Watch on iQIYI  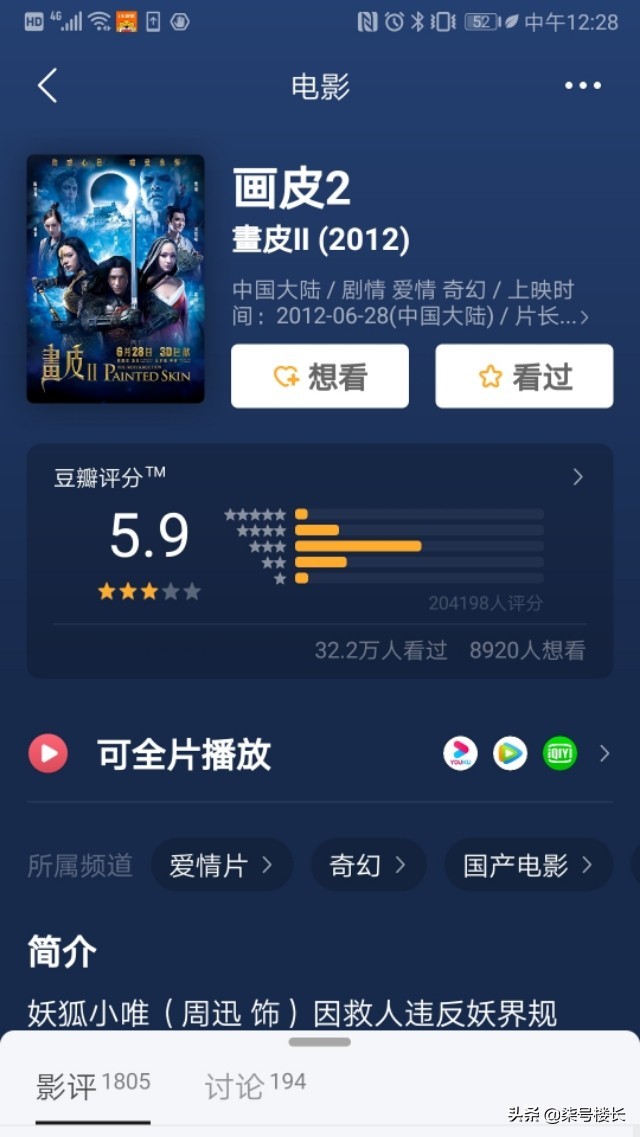tap(560, 753)
